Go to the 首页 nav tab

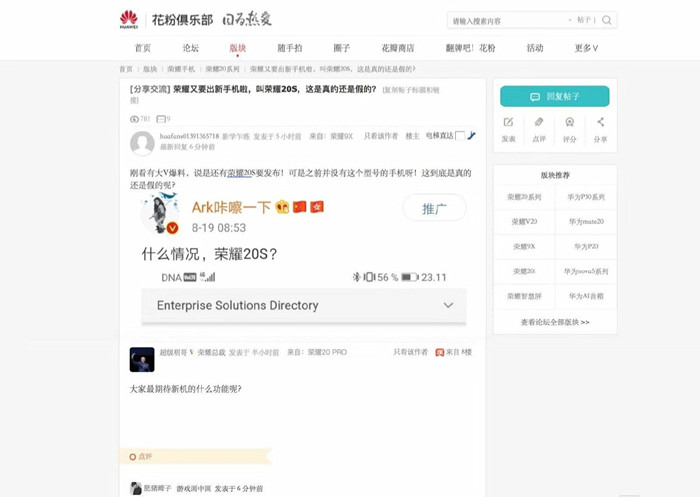point(143,48)
